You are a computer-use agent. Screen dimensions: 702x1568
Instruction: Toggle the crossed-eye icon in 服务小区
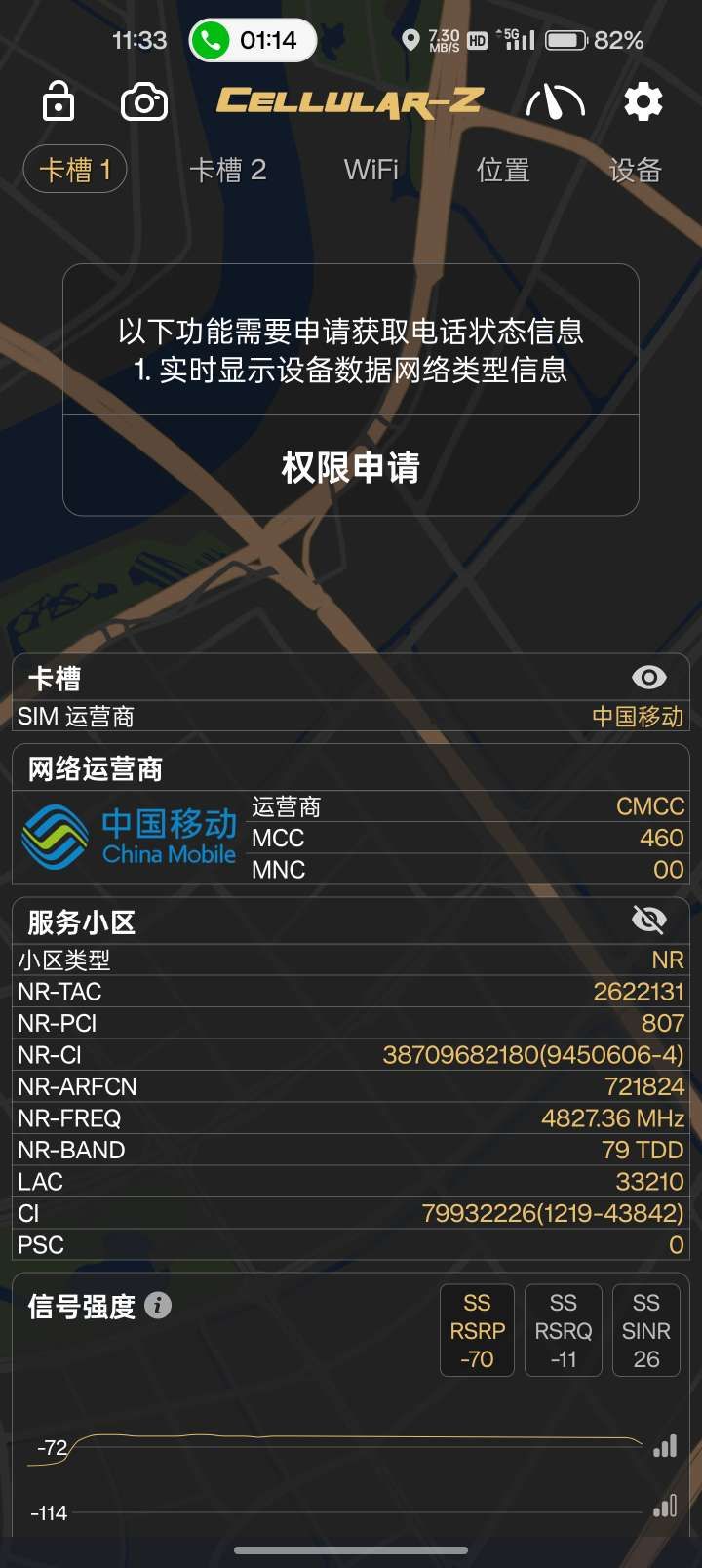(x=649, y=920)
